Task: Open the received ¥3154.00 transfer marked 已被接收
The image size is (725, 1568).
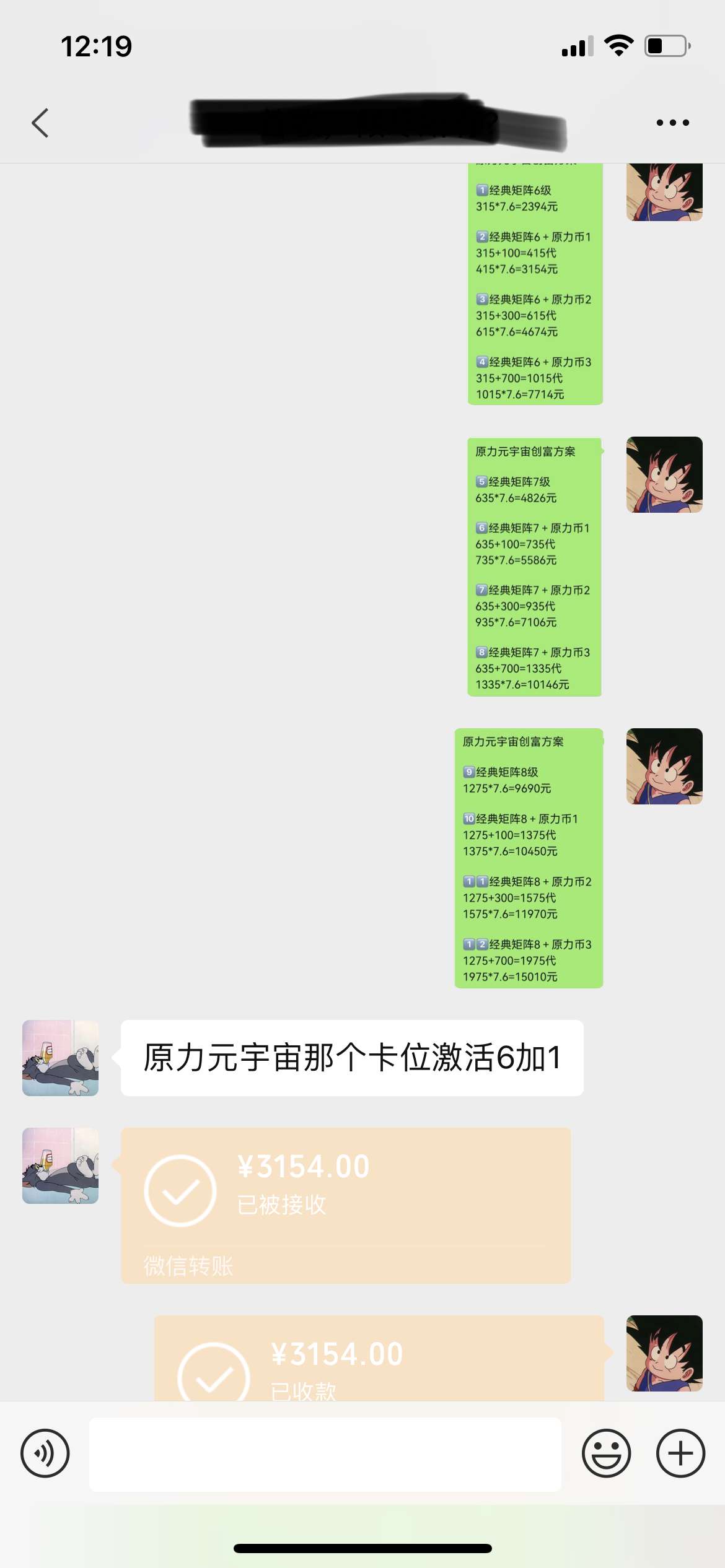Action: [345, 1204]
